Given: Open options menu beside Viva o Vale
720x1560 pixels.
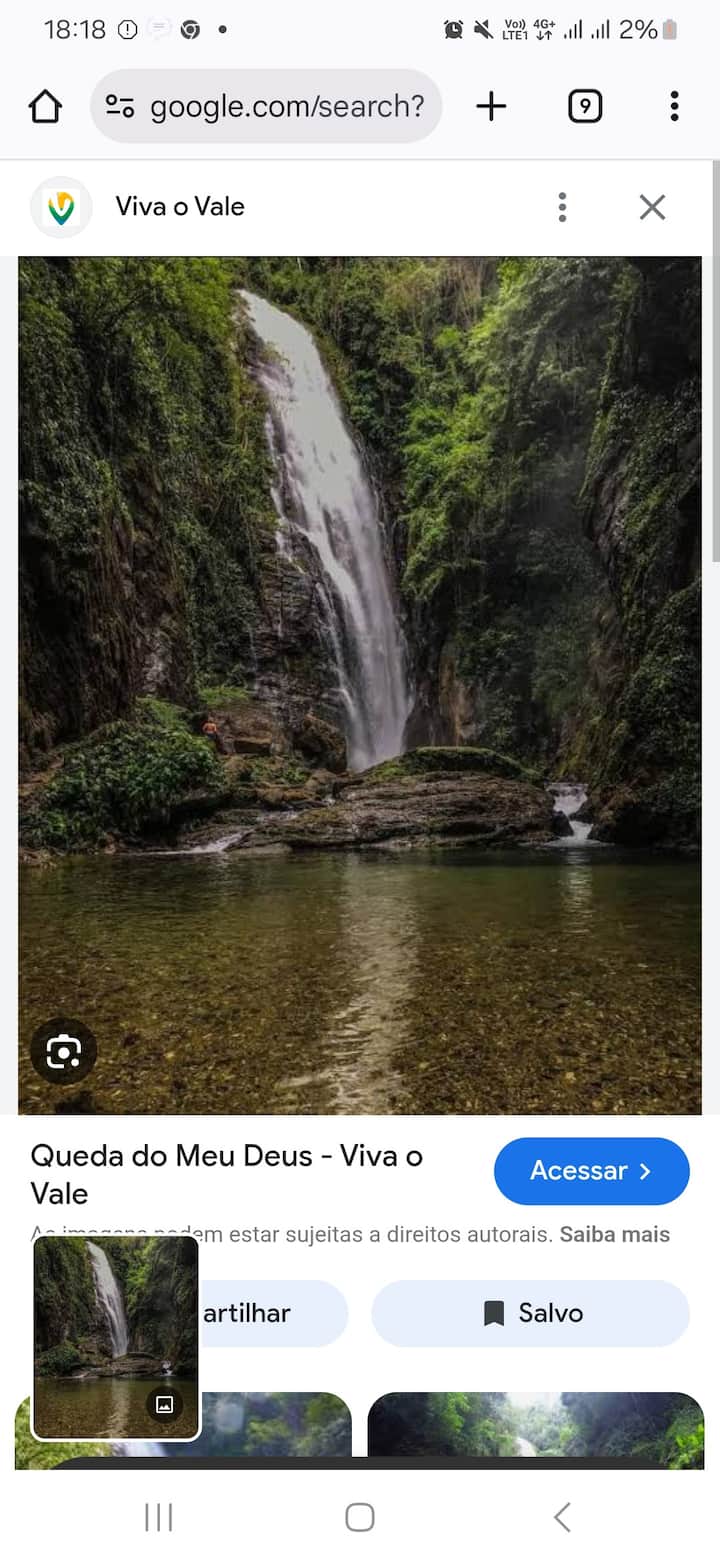Looking at the screenshot, I should [x=562, y=207].
